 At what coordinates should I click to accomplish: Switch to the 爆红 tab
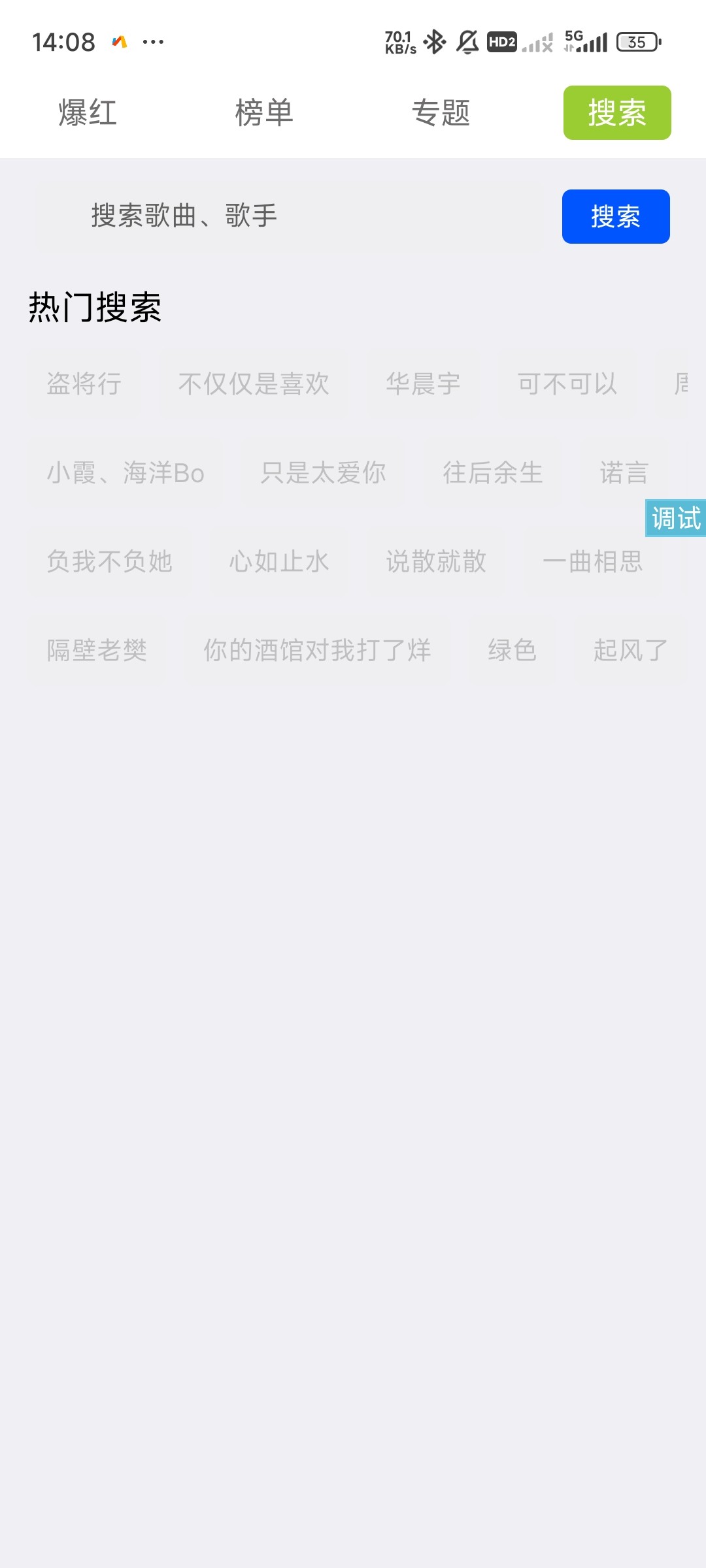[x=88, y=112]
